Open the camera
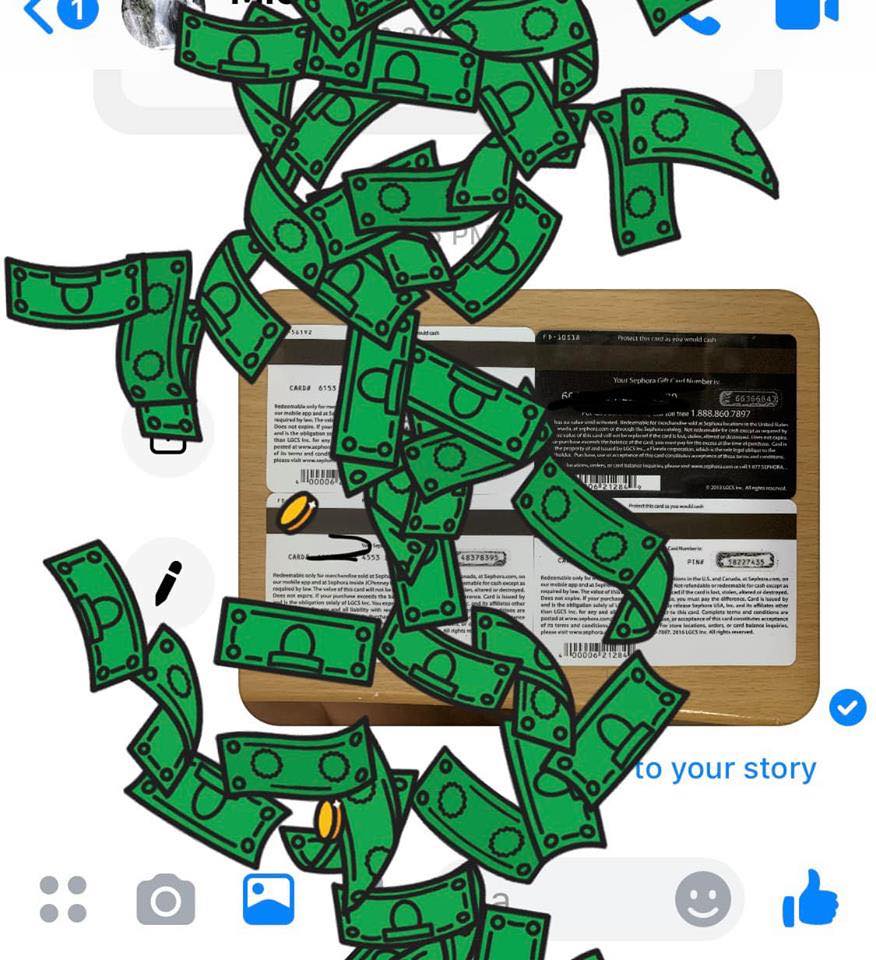The height and width of the screenshot is (960, 876). (x=166, y=899)
